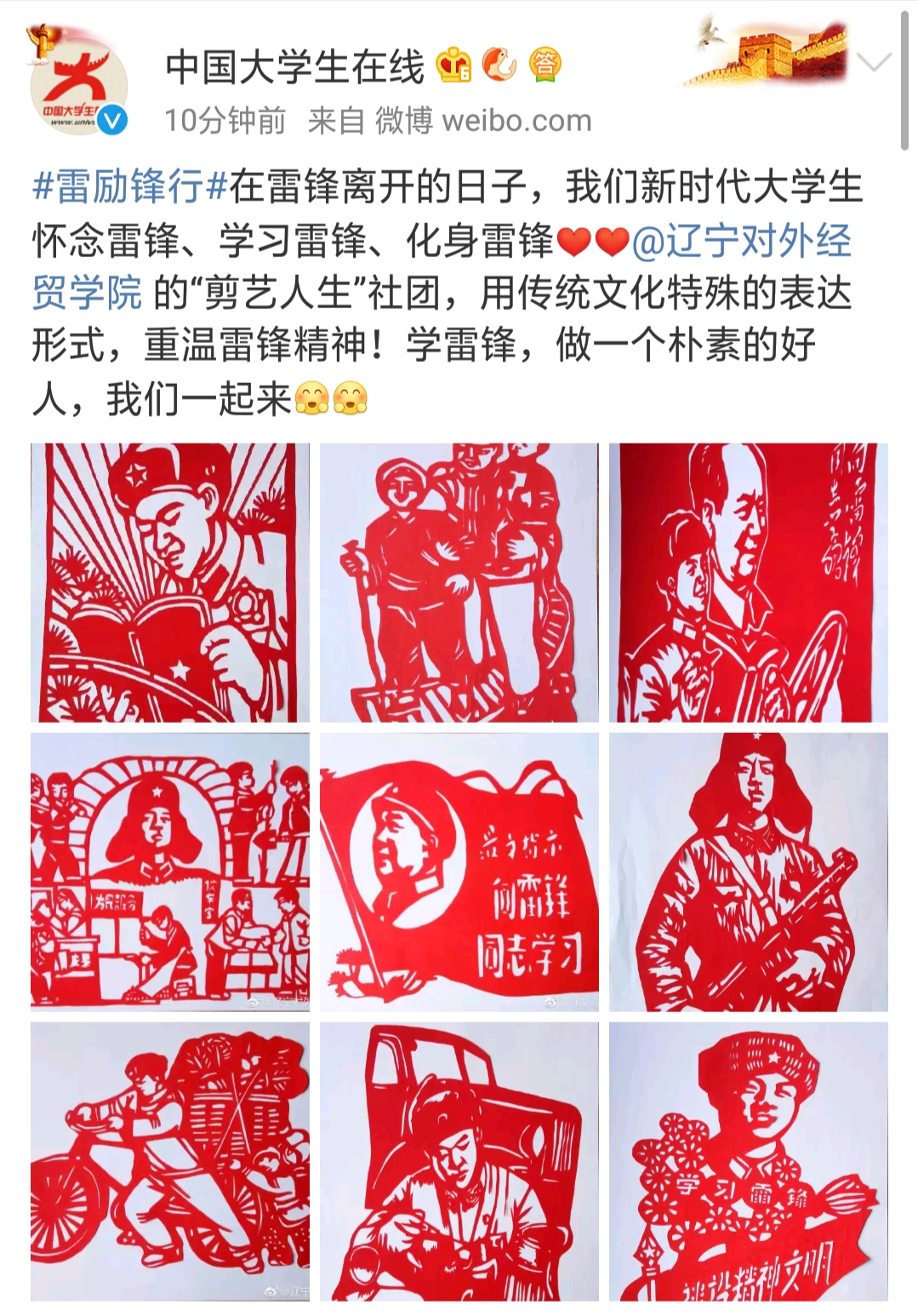View paper-cut of Lei Feng by a truck
The image size is (918, 1316).
(459, 1161)
